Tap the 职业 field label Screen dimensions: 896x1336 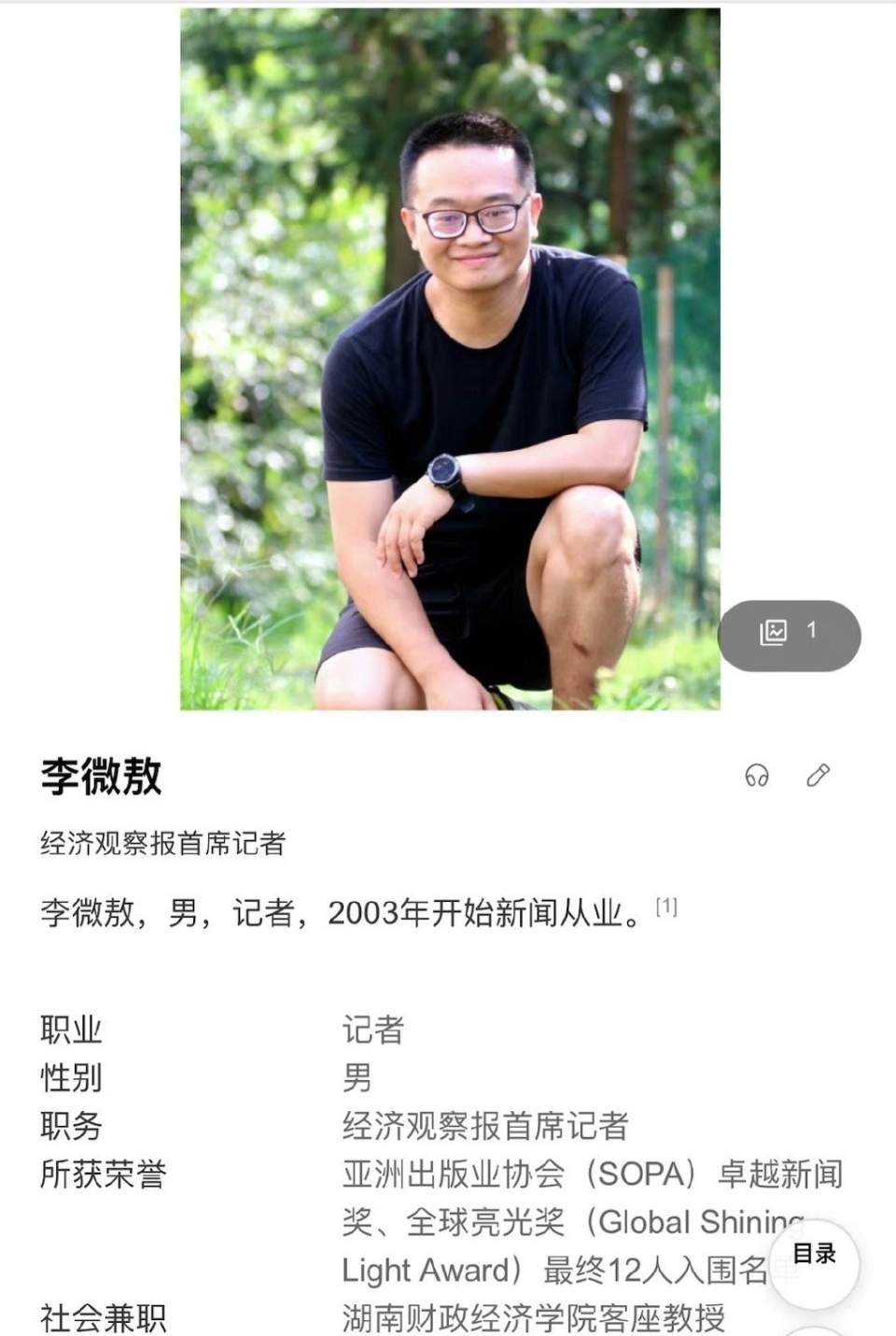69,1030
